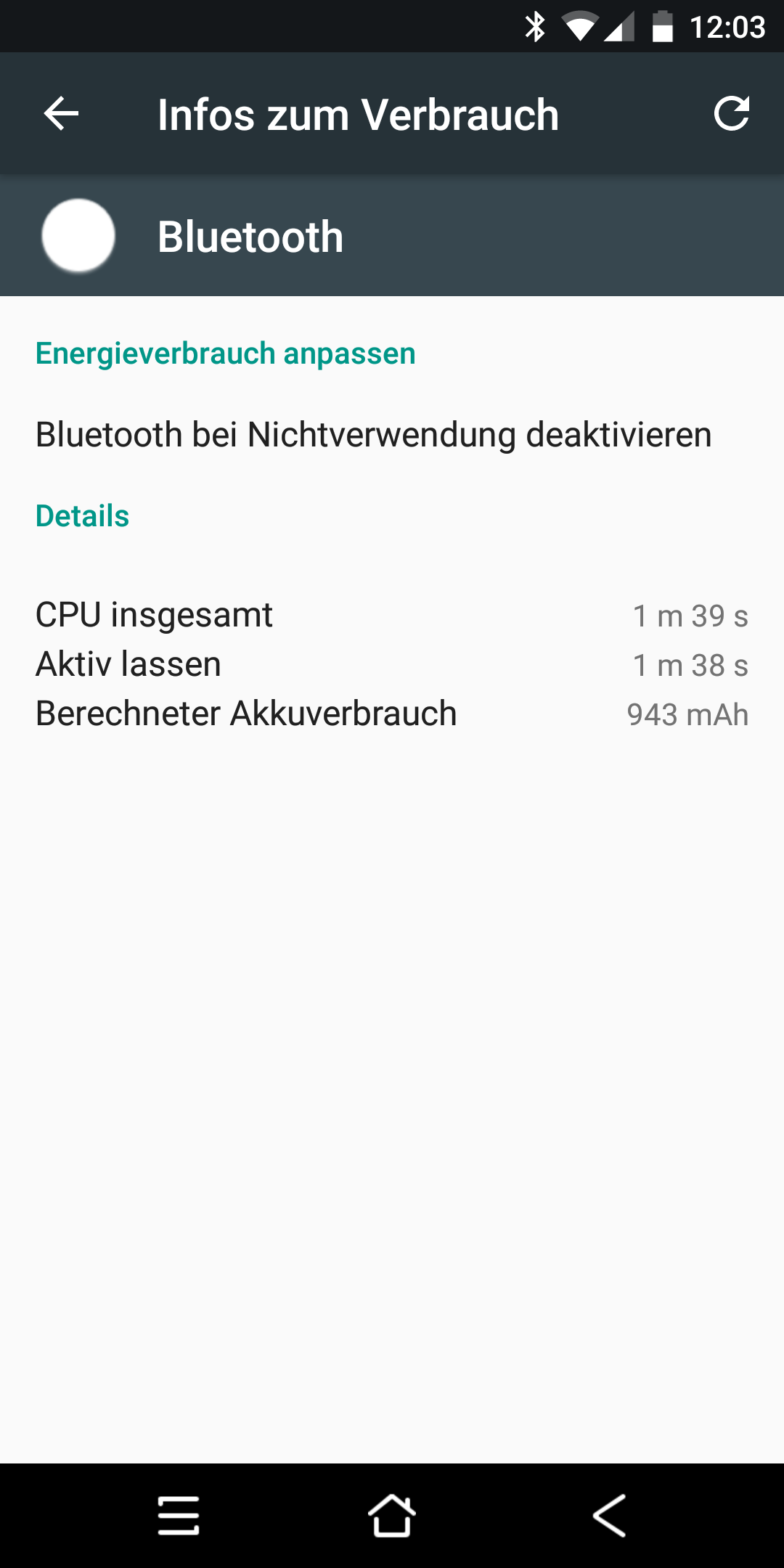Tap the back arrow in the app bar
This screenshot has width=784, height=1568.
click(x=61, y=113)
